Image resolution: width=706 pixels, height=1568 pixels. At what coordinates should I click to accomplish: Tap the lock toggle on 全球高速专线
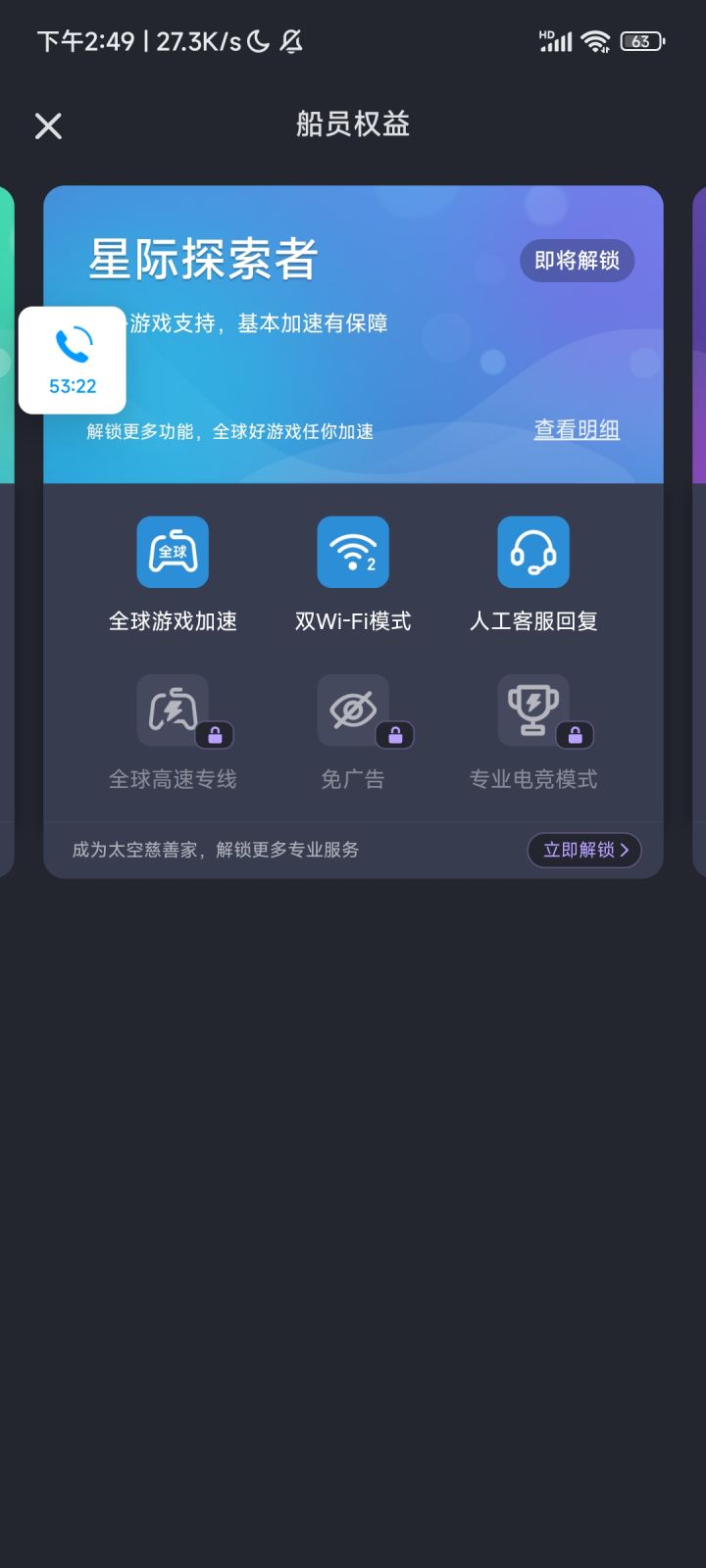pos(217,736)
